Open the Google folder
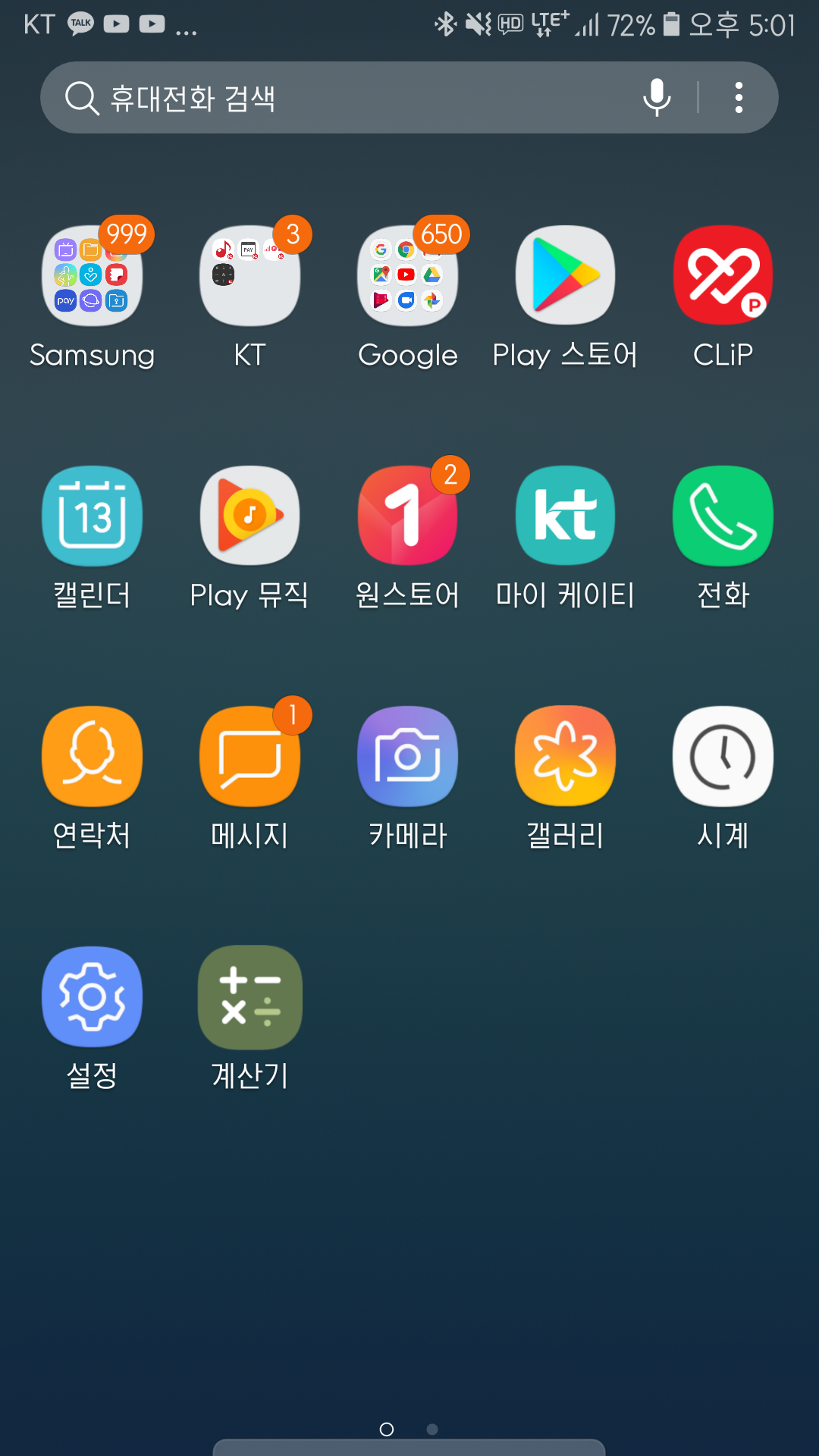 407,276
